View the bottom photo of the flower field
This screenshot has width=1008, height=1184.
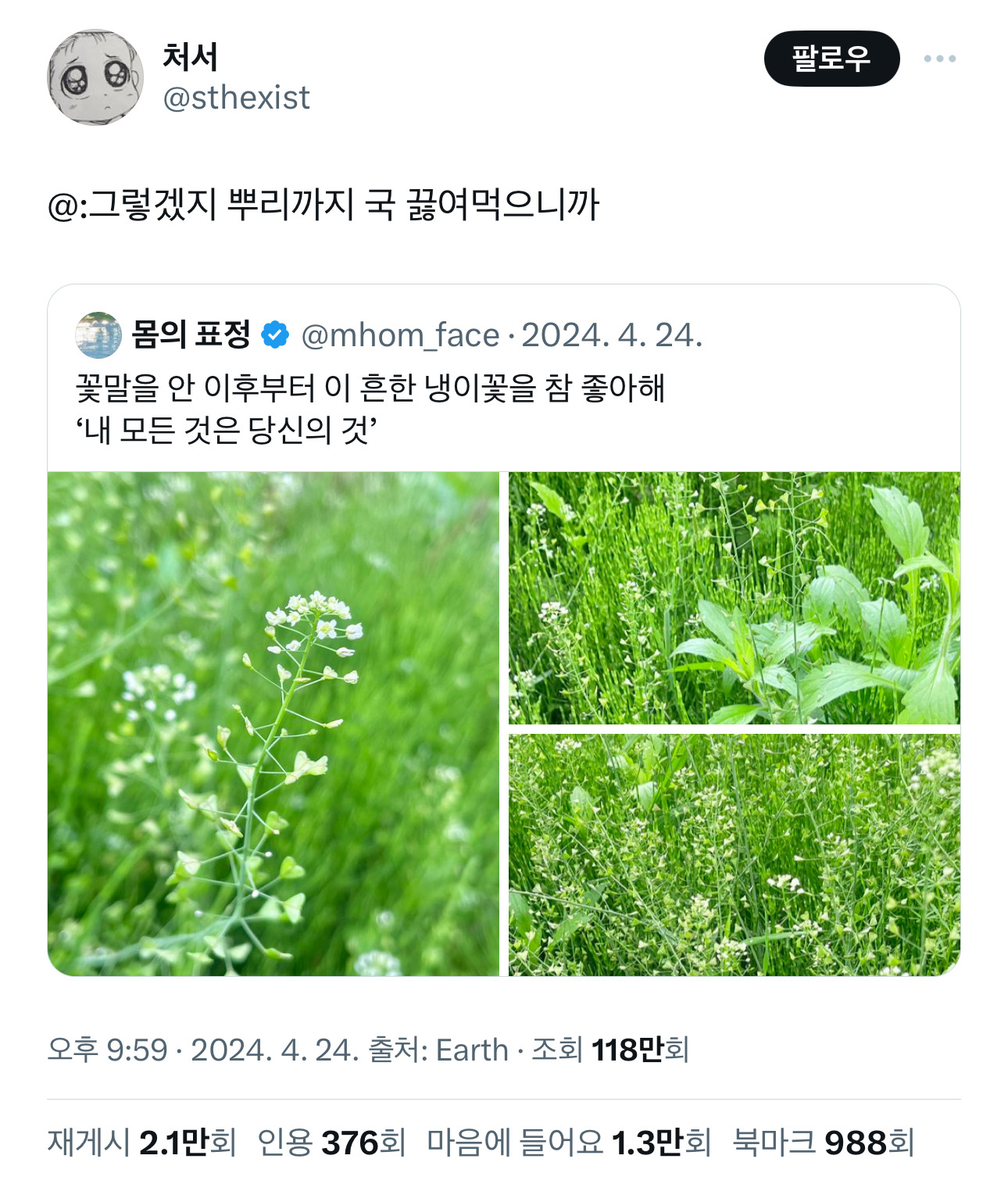[734, 854]
